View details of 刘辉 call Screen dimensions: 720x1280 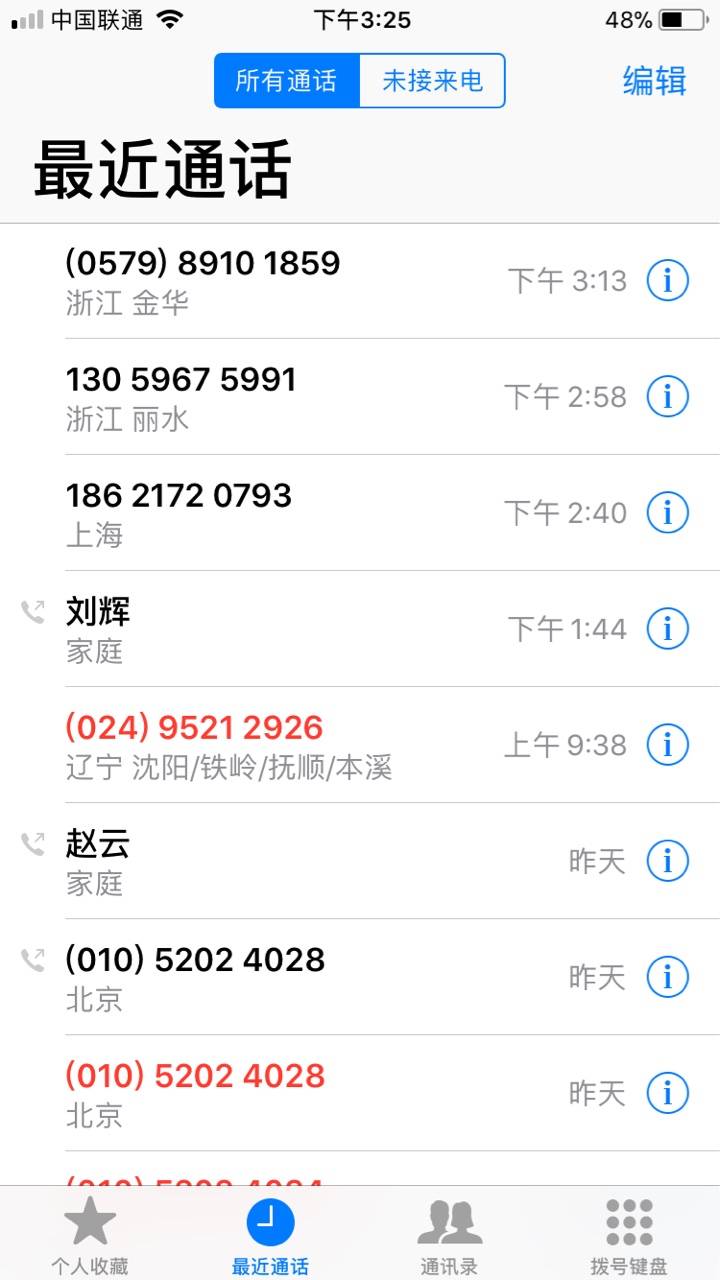(668, 629)
